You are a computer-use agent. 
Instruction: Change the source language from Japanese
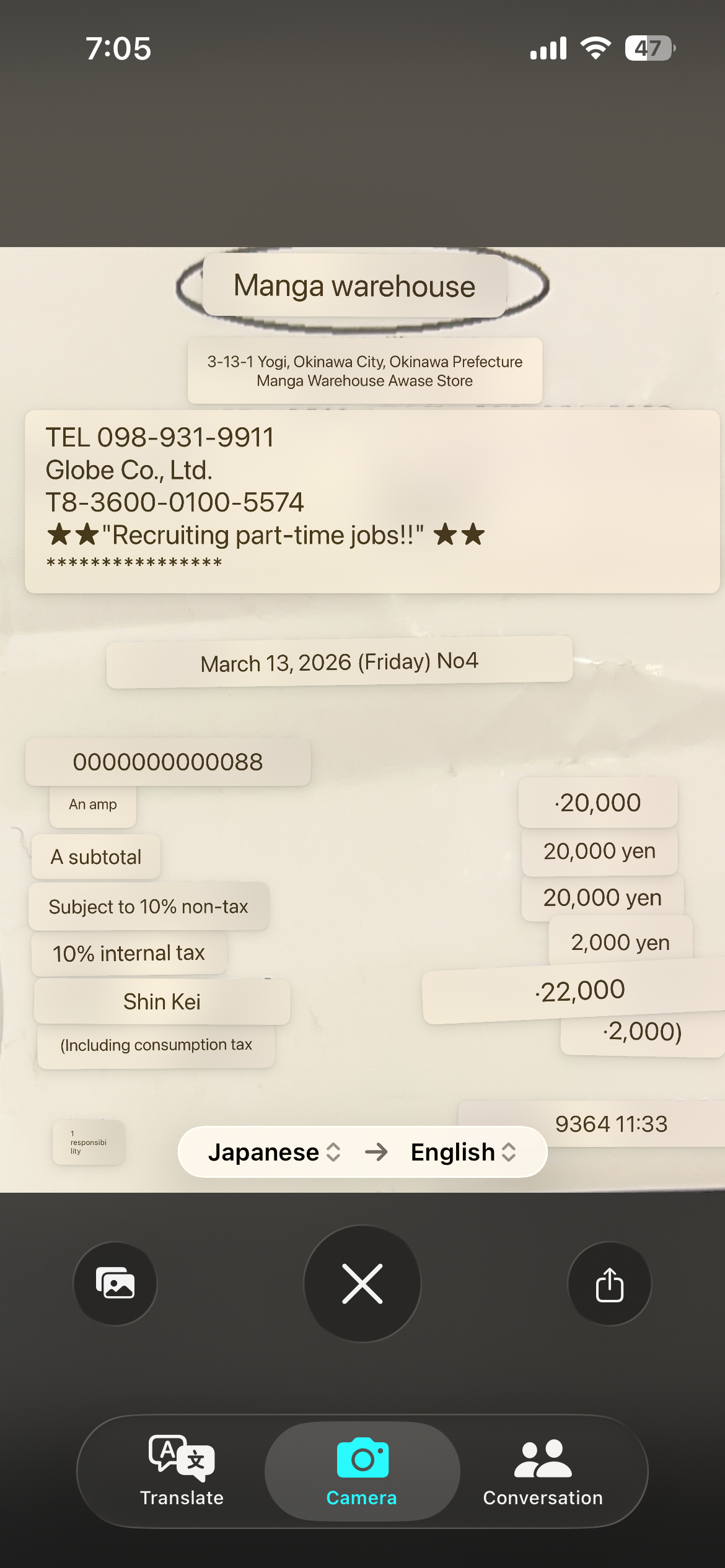pos(274,1152)
